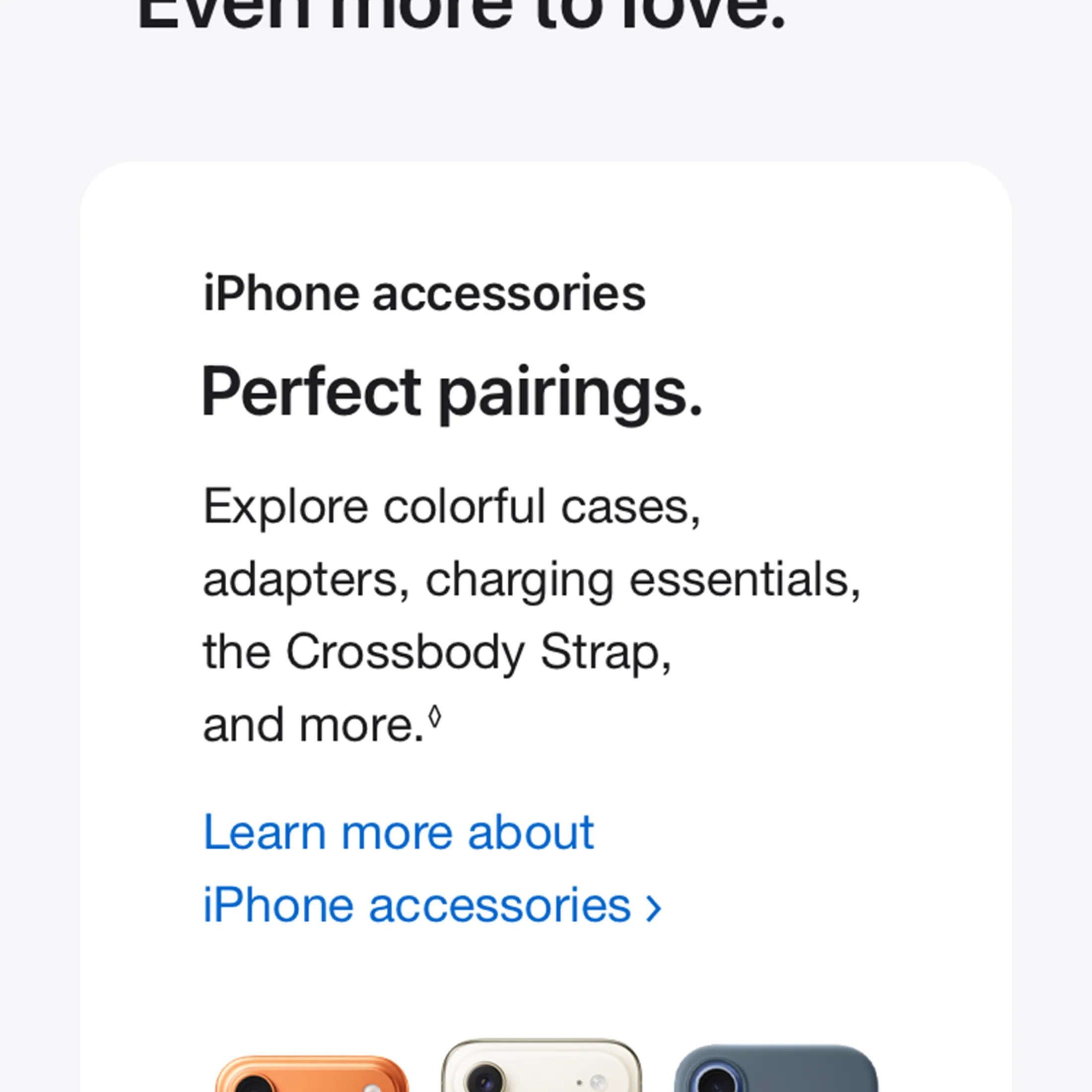Open the footnote diamond after "and more."
This screenshot has height=1092, width=1092.
(x=435, y=717)
